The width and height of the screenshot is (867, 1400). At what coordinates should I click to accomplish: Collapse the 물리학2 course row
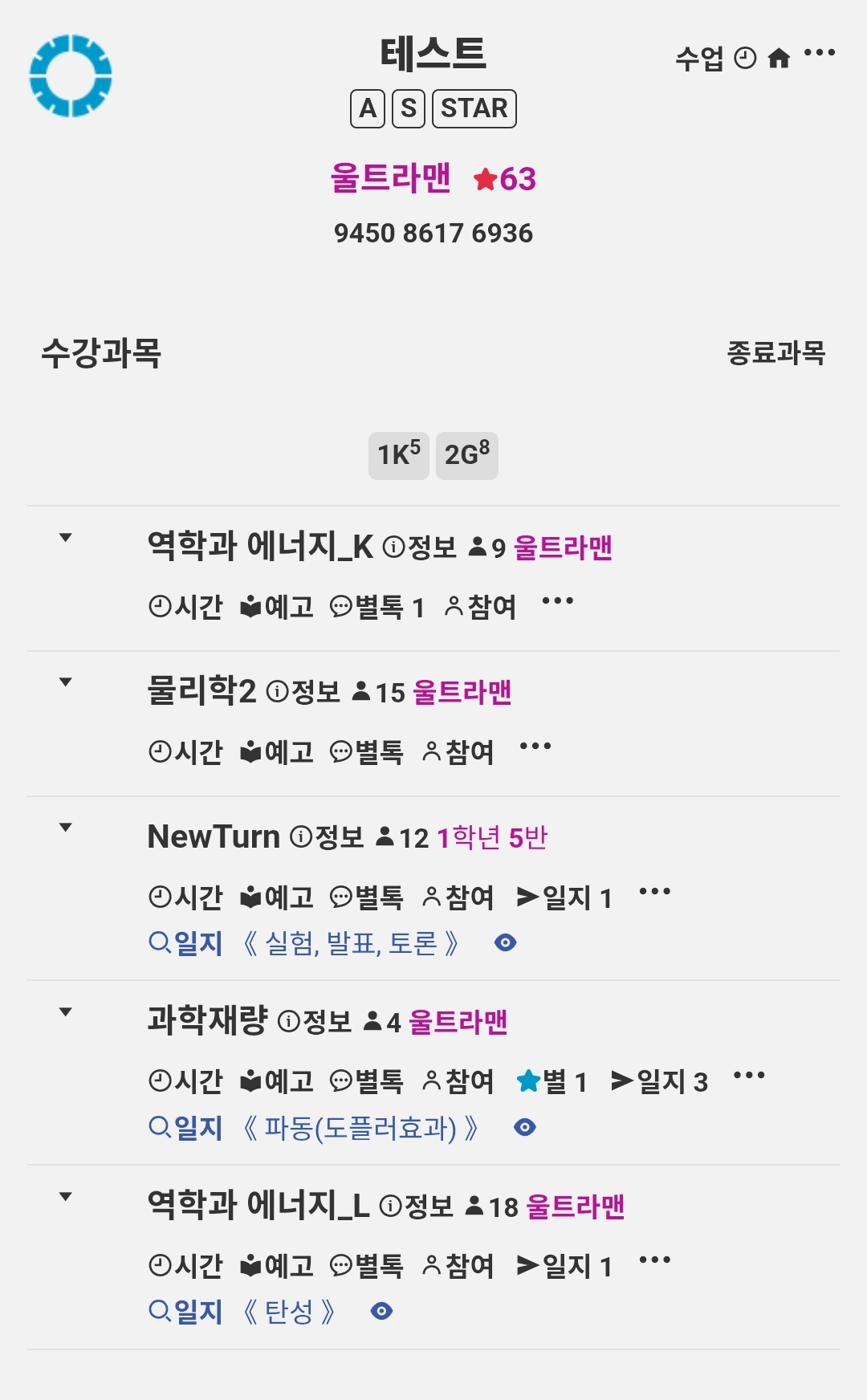[x=66, y=682]
